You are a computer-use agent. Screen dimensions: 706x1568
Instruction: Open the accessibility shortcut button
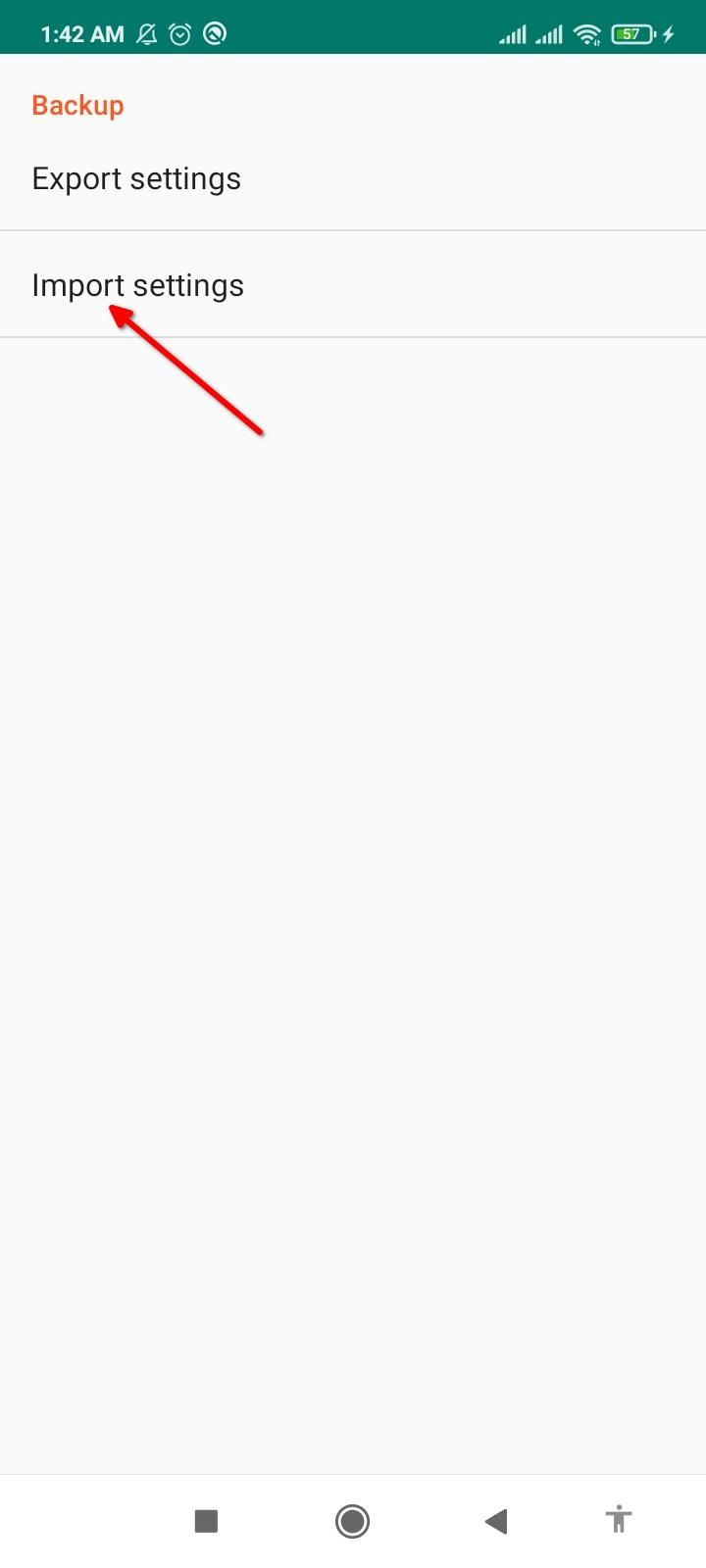[x=619, y=1520]
